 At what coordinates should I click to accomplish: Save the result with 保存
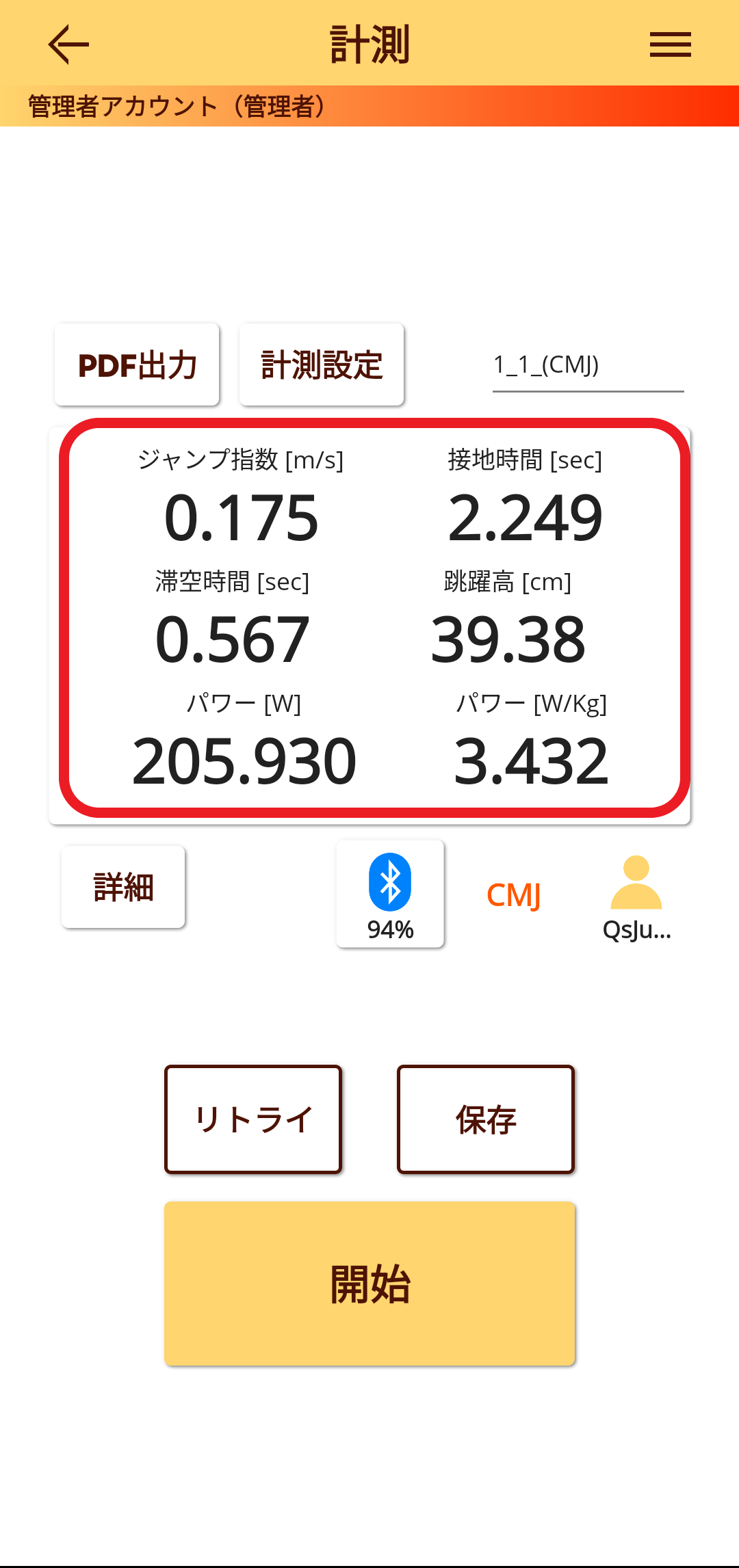[x=486, y=1119]
